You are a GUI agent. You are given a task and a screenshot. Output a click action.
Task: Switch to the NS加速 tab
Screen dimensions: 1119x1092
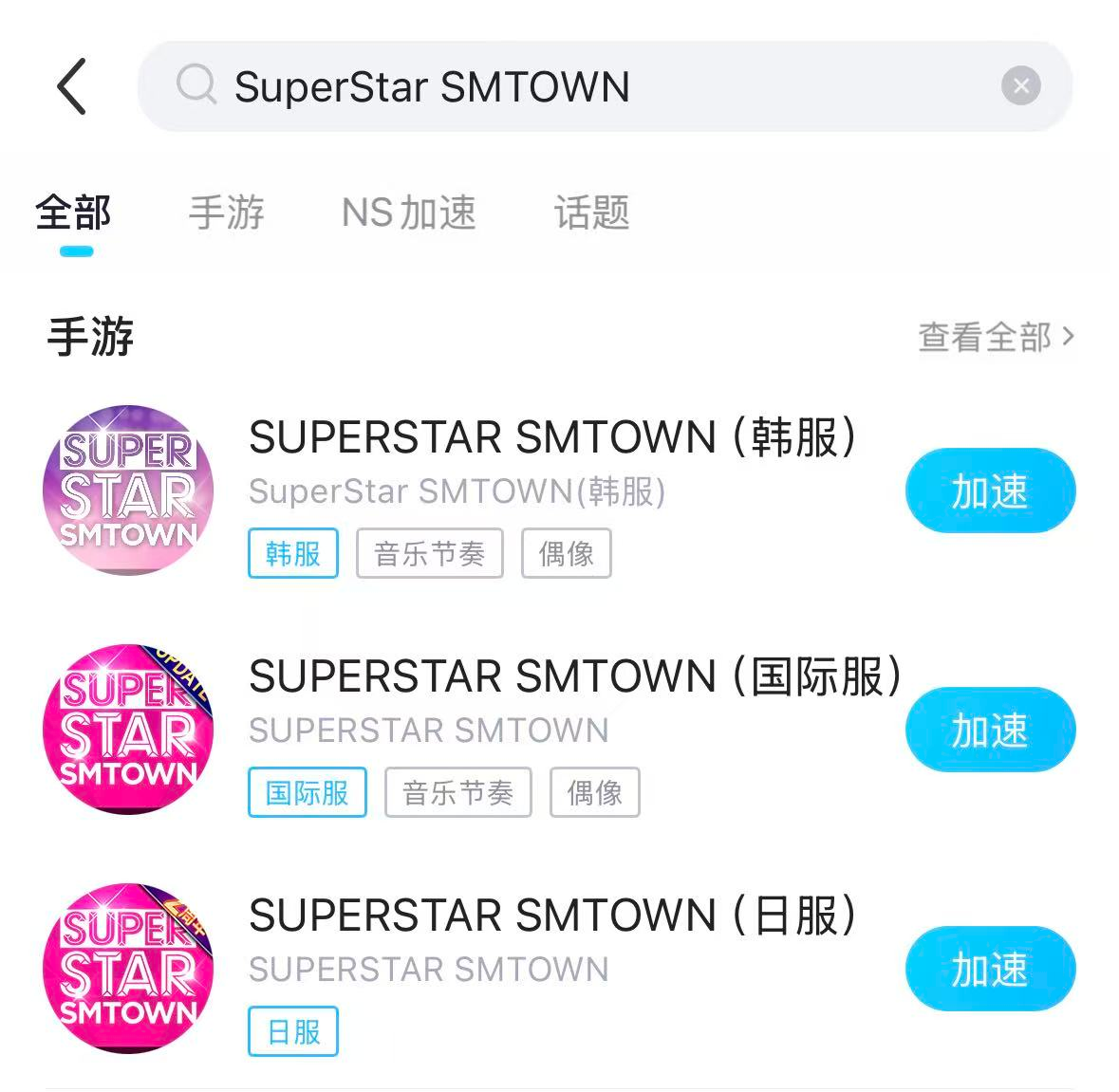pyautogui.click(x=408, y=213)
